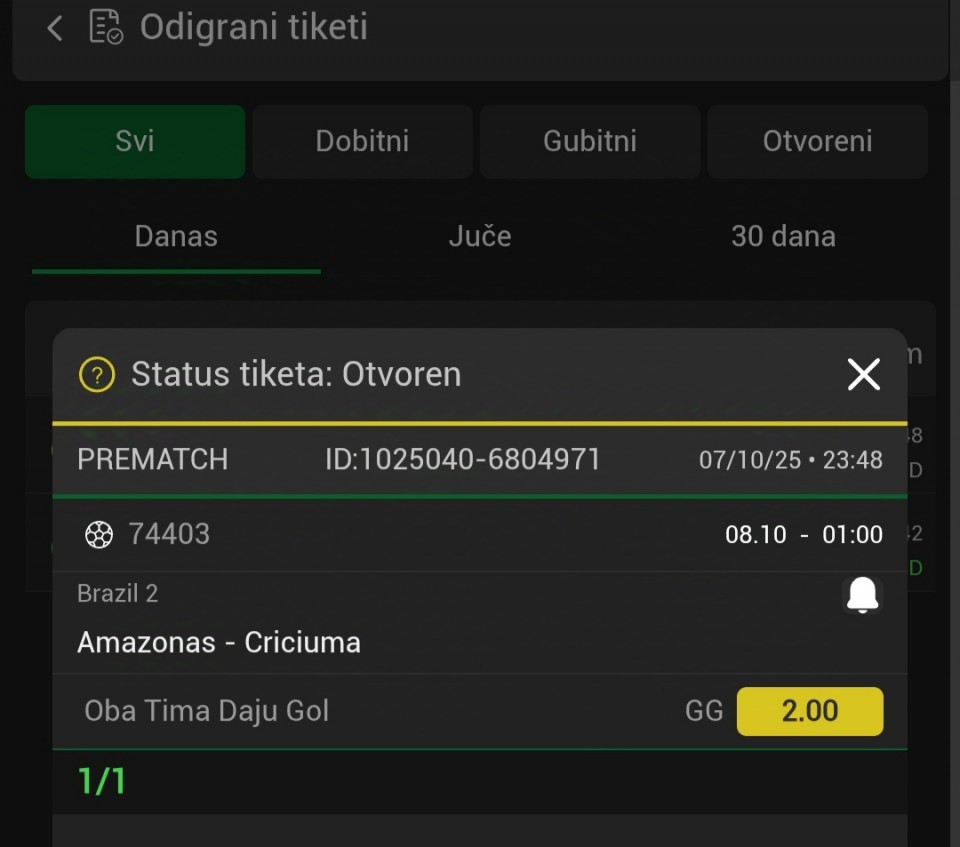Screen dimensions: 960x847
Task: Go back from Odigrani tiketi
Action: tap(55, 28)
